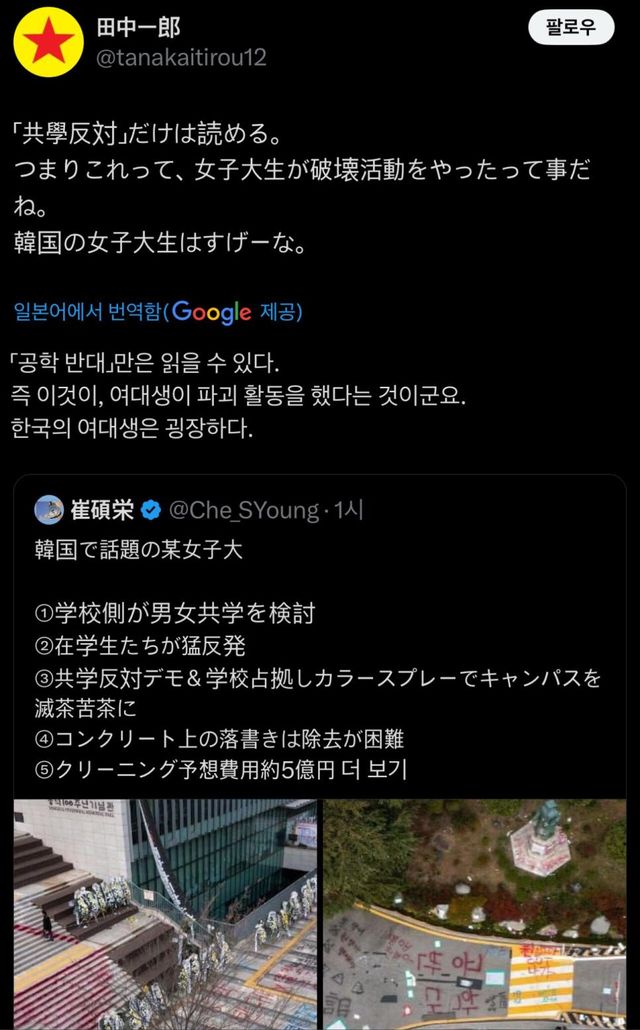Tap the 일본어에서 번역함 Google translation link
The width and height of the screenshot is (640, 1030).
click(158, 311)
